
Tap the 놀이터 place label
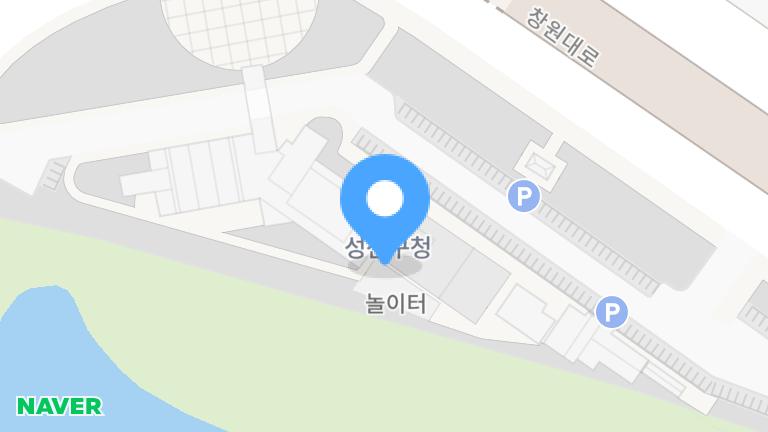[396, 303]
